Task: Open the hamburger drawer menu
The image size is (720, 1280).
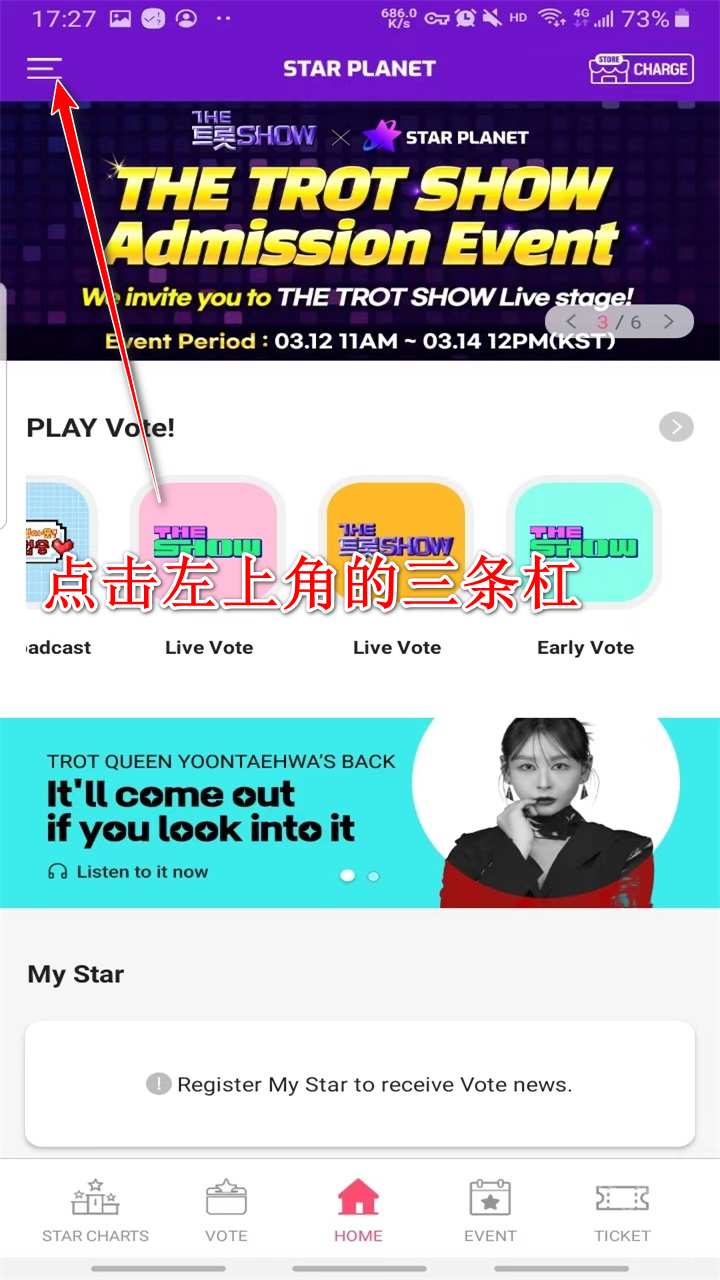Action: pos(44,69)
